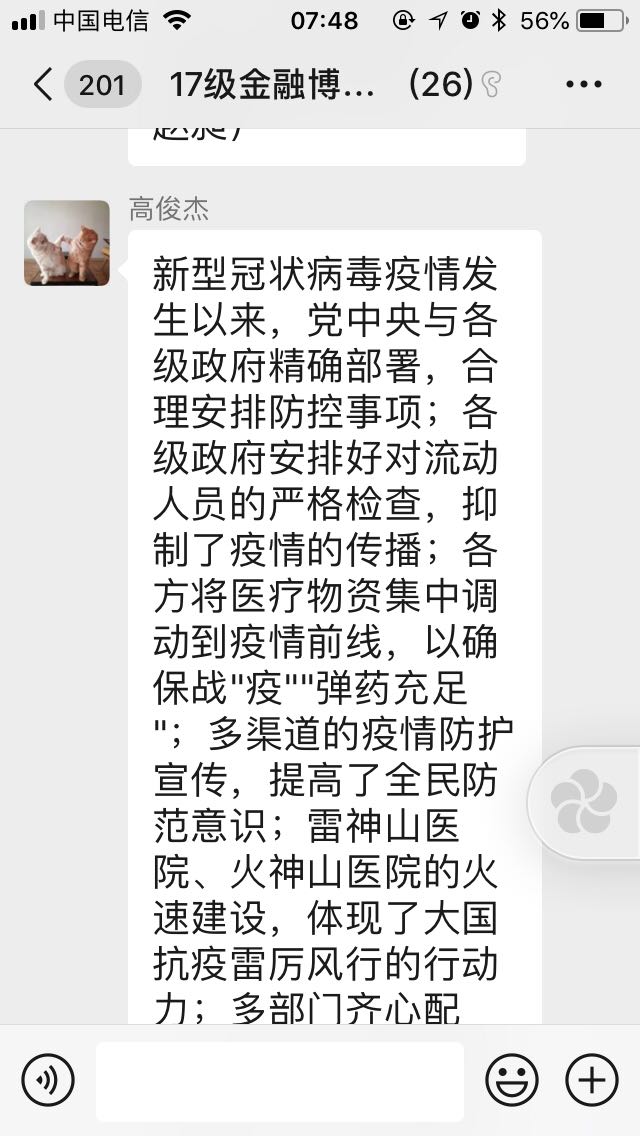Tap the floating pinwheel button
The height and width of the screenshot is (1136, 640).
coord(584,803)
